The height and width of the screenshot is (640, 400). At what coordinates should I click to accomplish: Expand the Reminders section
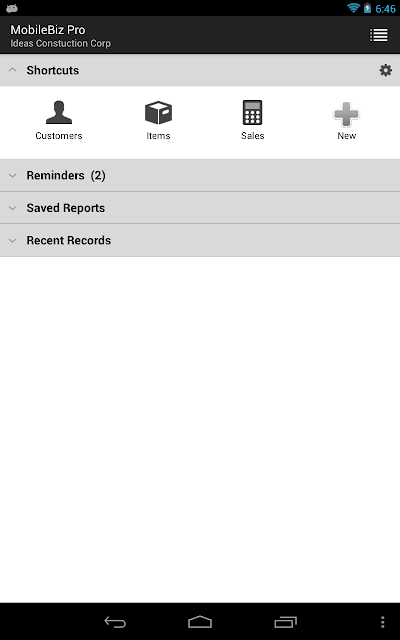point(200,176)
